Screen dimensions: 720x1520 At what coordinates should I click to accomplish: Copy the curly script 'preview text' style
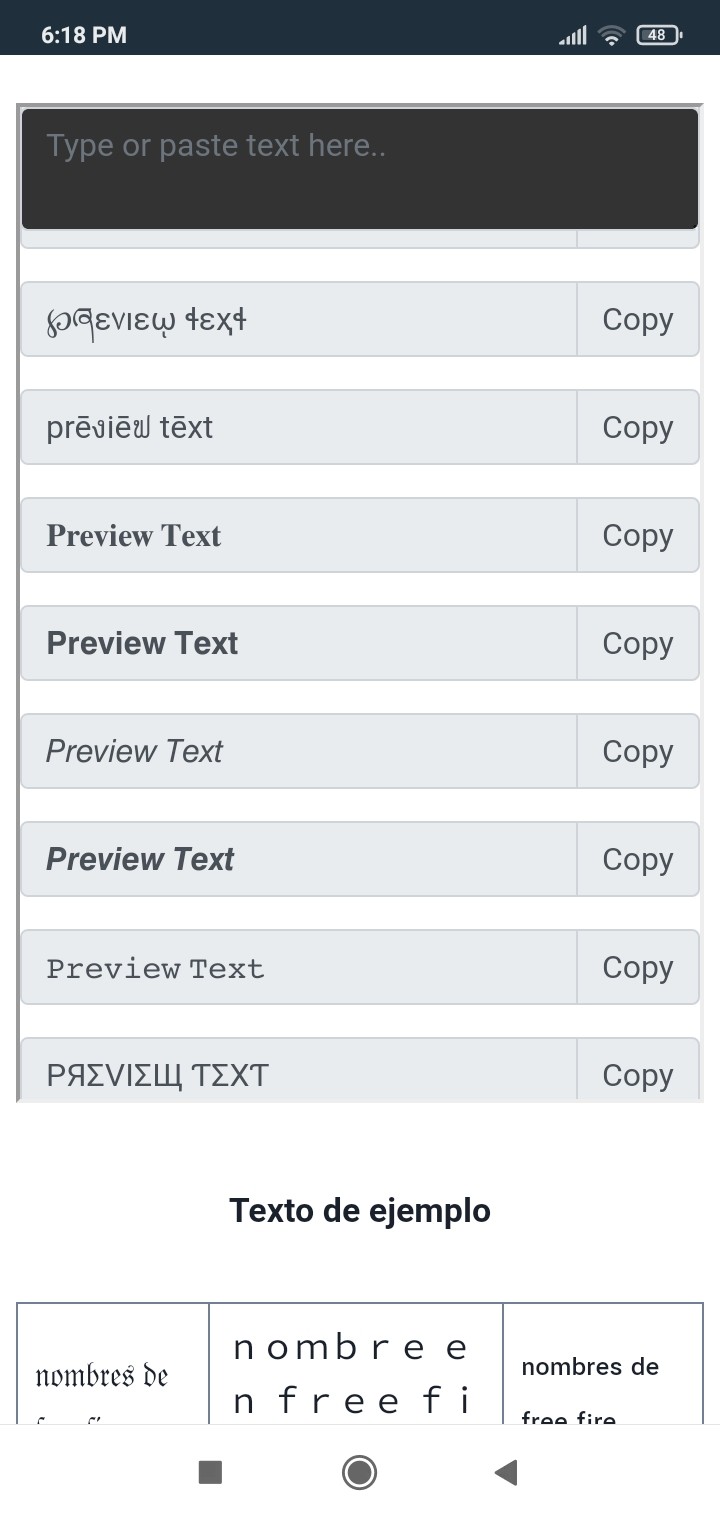637,320
